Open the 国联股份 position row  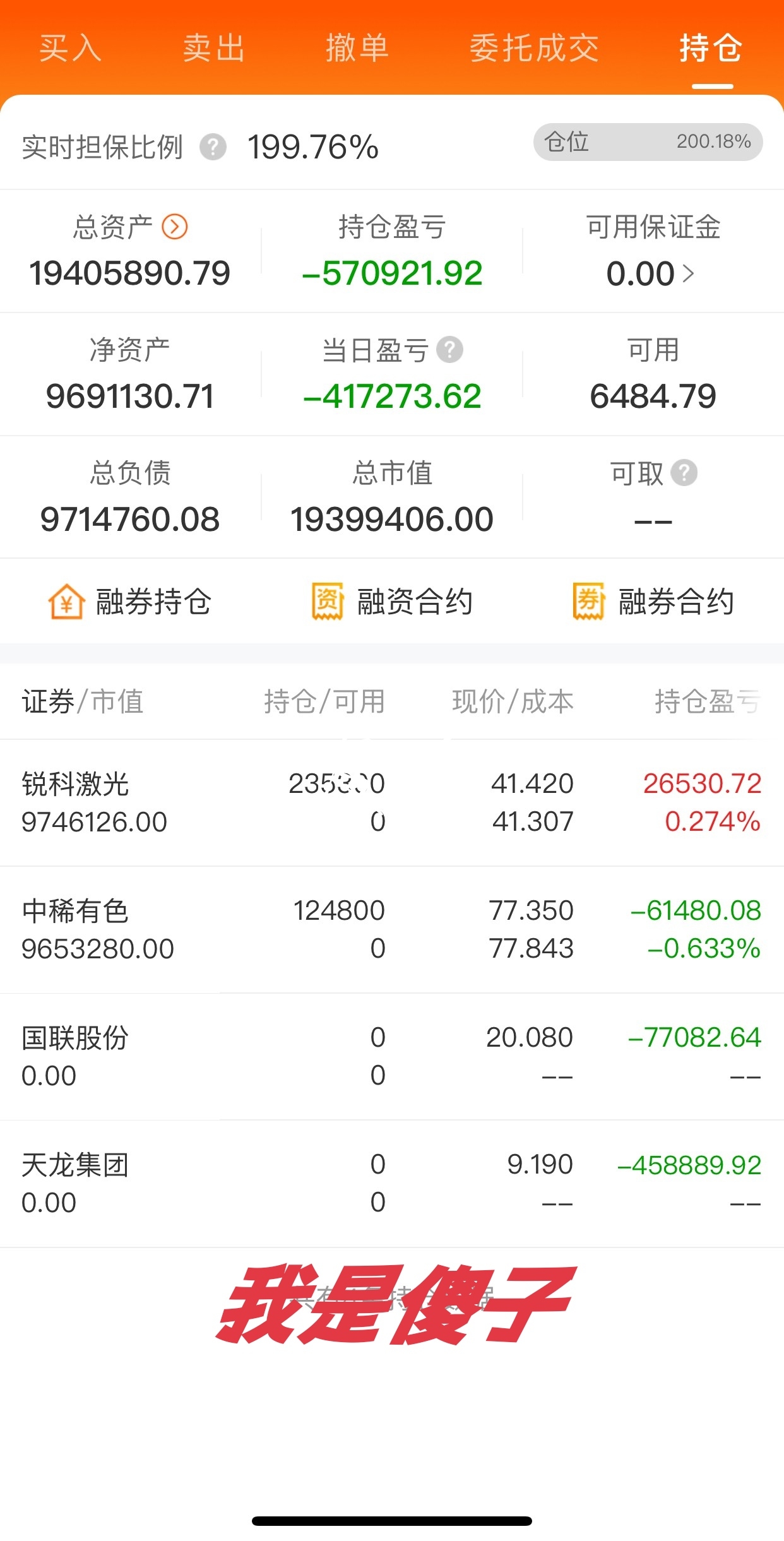[392, 1057]
